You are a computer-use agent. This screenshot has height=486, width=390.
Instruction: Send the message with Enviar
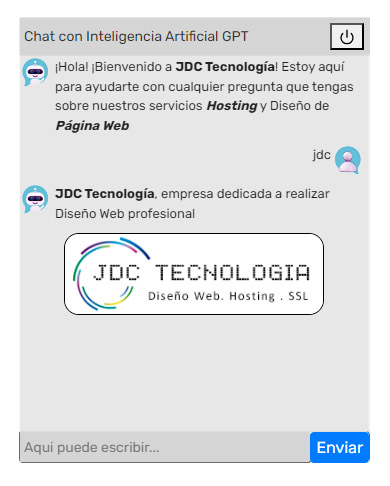pos(340,447)
